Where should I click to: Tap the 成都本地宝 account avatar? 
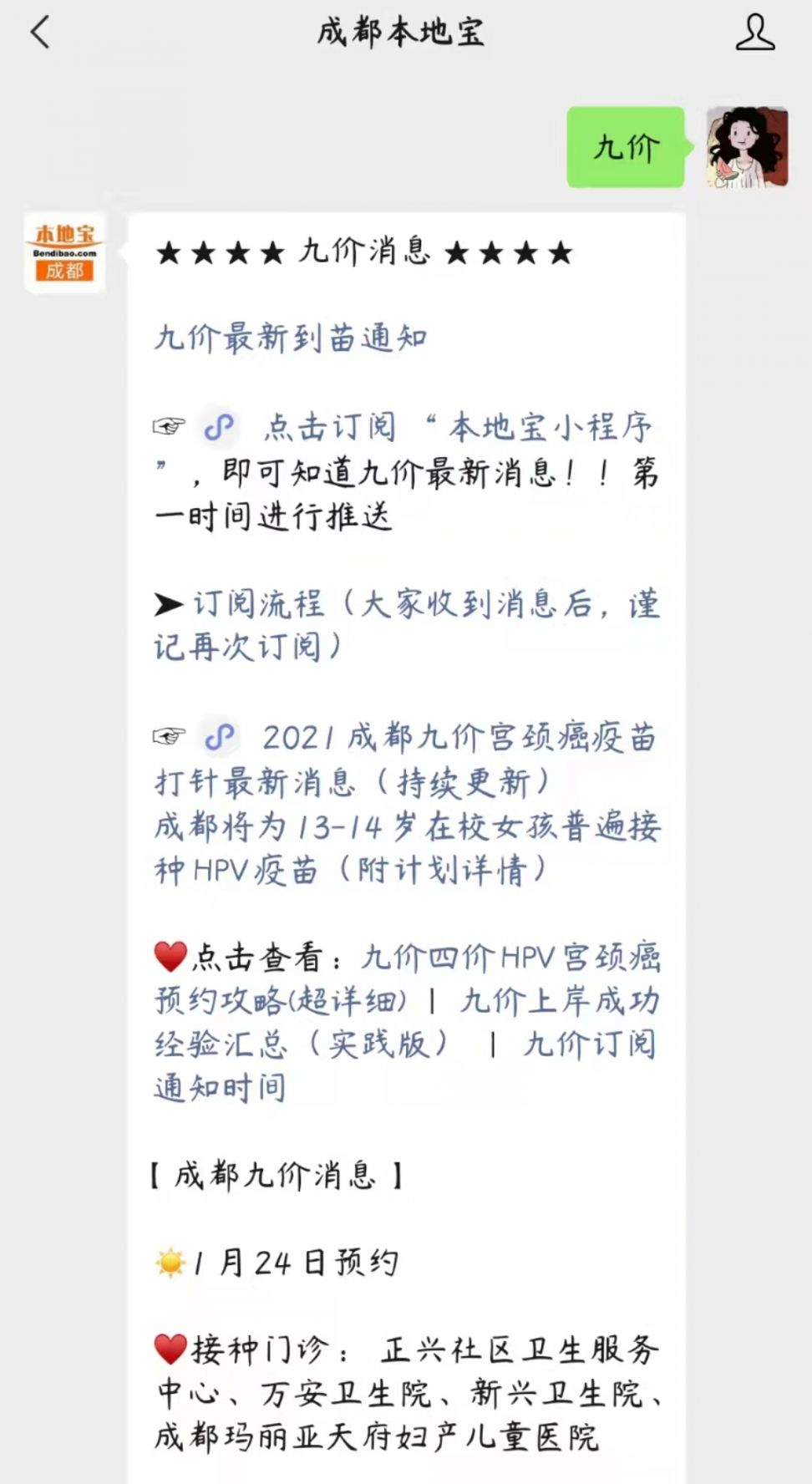point(65,252)
